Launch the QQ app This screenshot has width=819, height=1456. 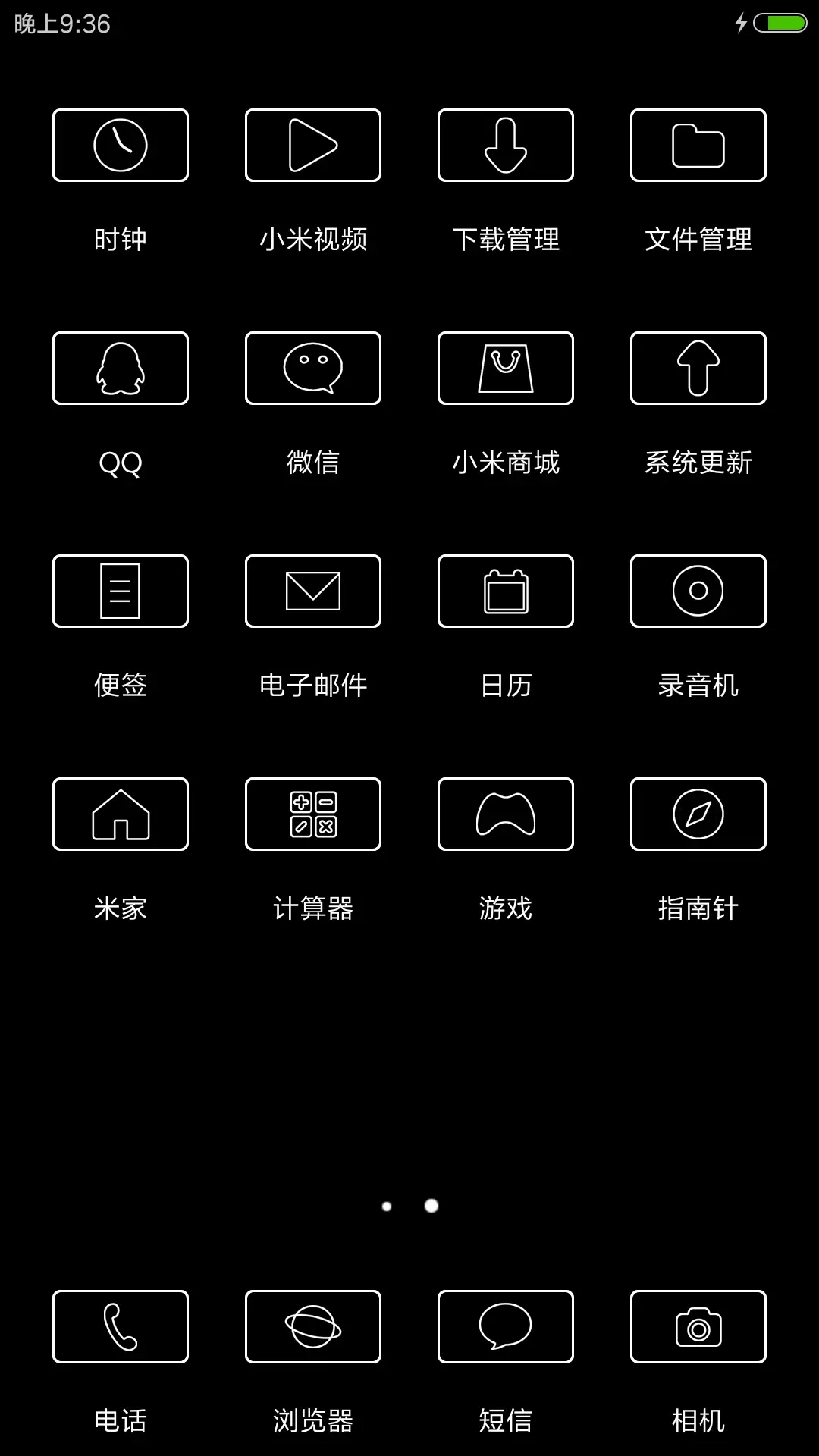coord(120,368)
